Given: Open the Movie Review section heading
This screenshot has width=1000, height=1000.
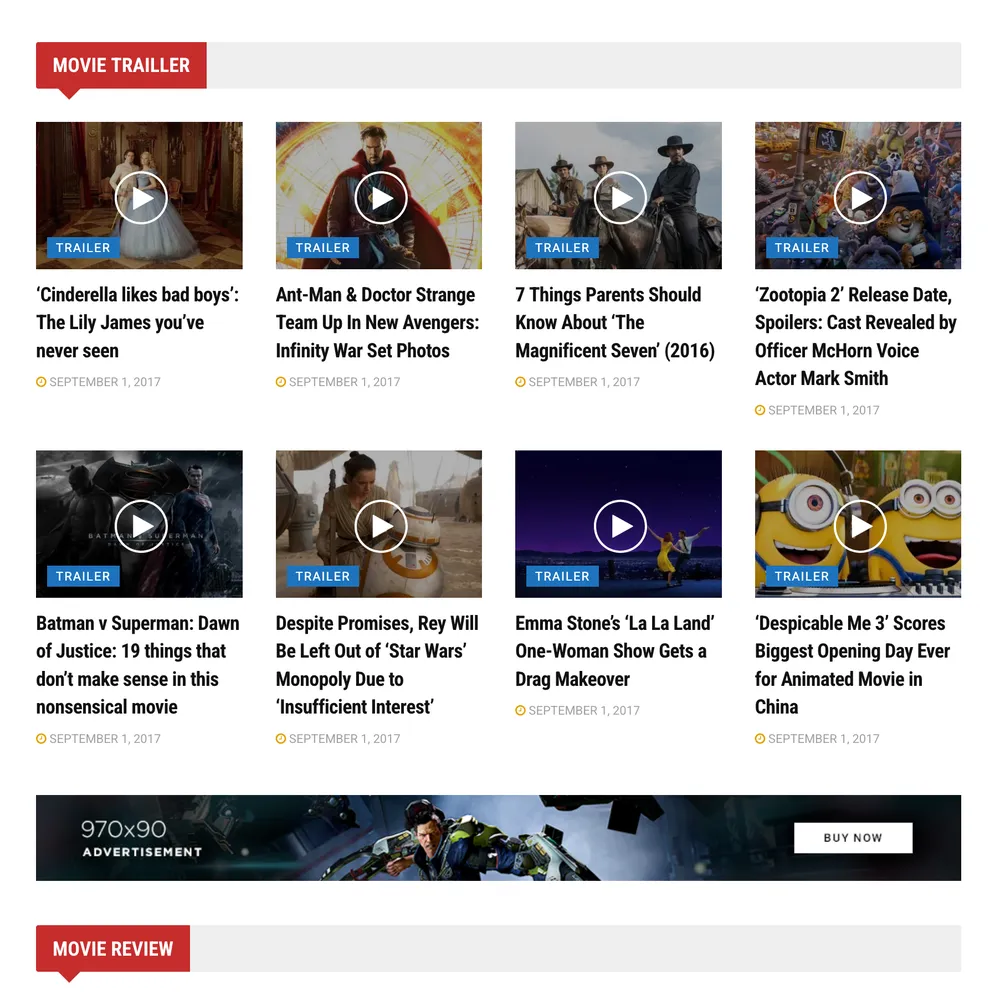Looking at the screenshot, I should point(113,949).
